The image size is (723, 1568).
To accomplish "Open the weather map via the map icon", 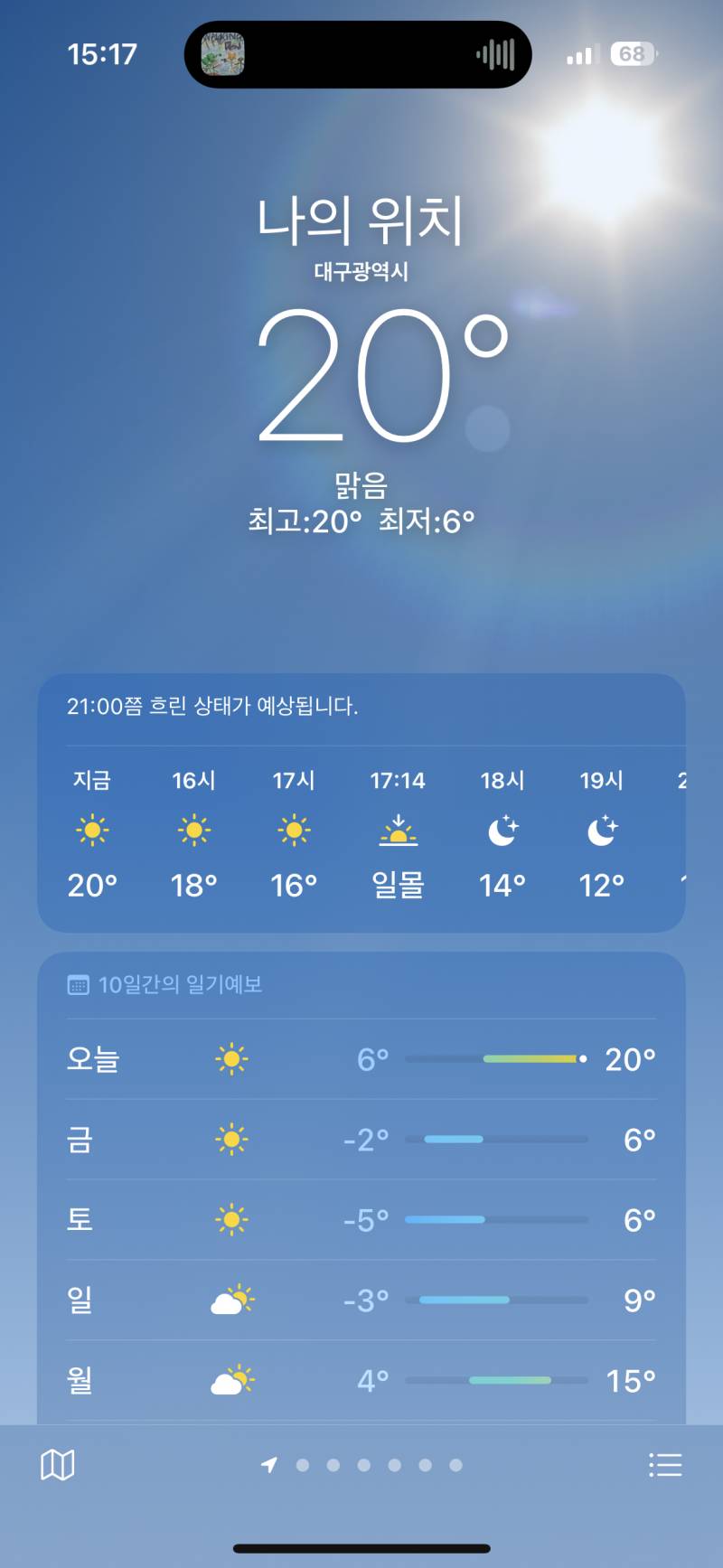I will (x=56, y=1464).
